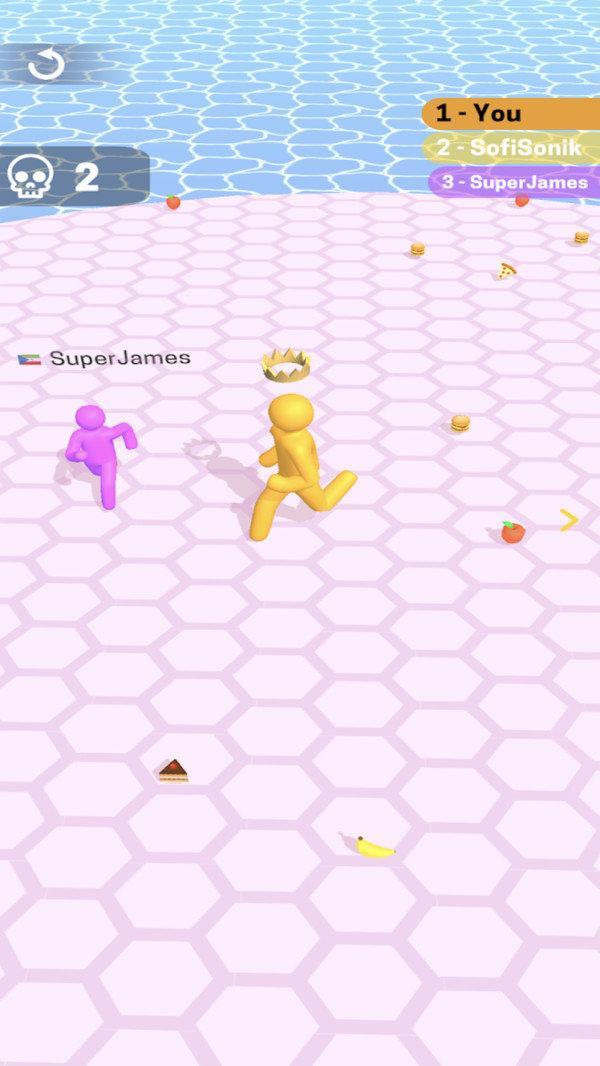Viewport: 600px width, 1066px height.
Task: Tap the restart arrow icon
Action: click(45, 65)
